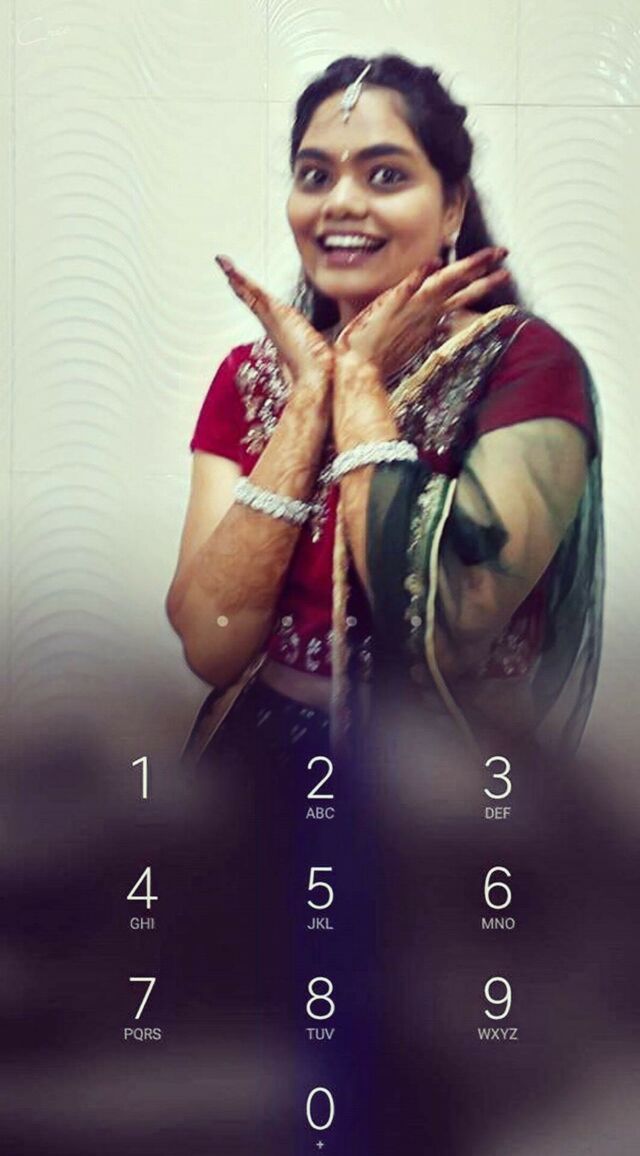Tap the 8 TUV key
This screenshot has width=640, height=1156.
320,1008
